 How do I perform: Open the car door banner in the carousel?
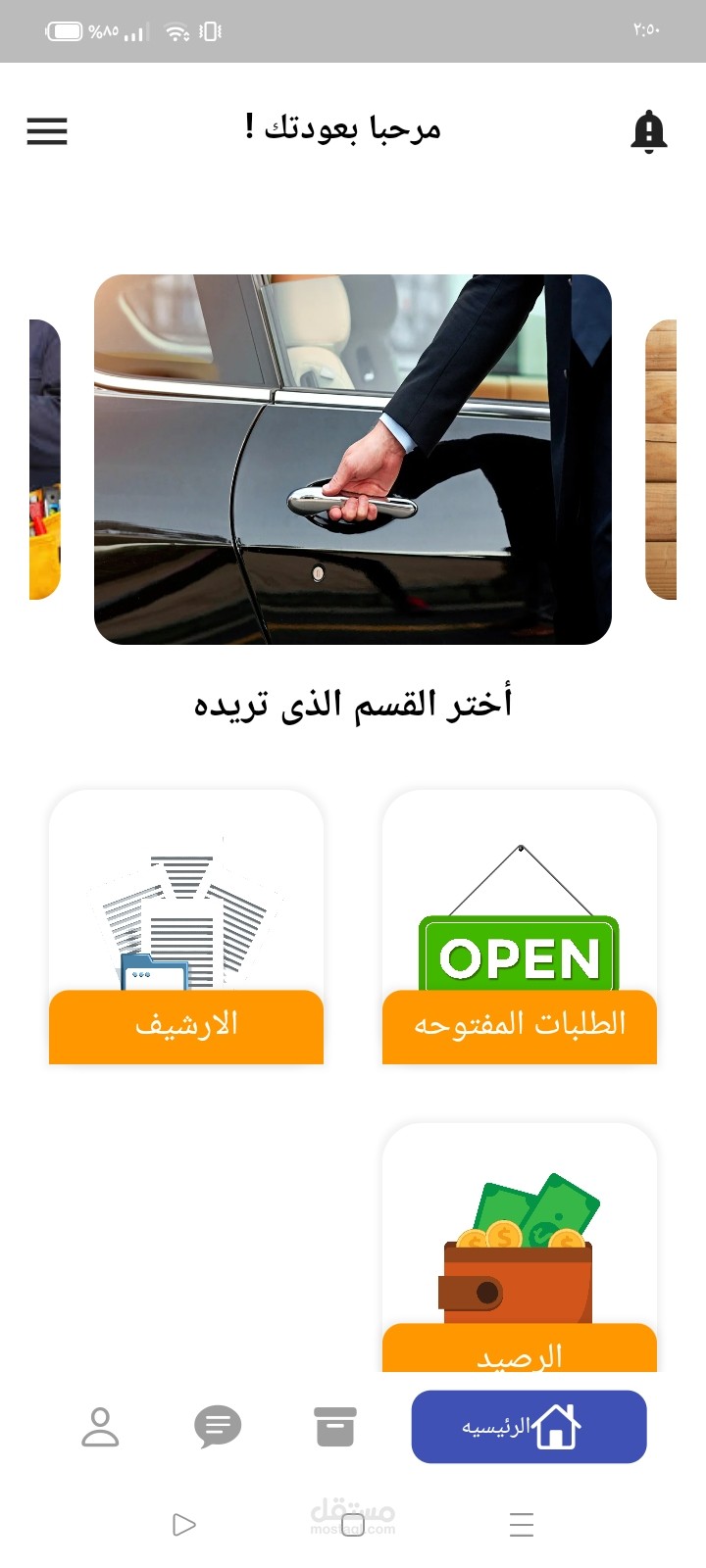point(353,460)
